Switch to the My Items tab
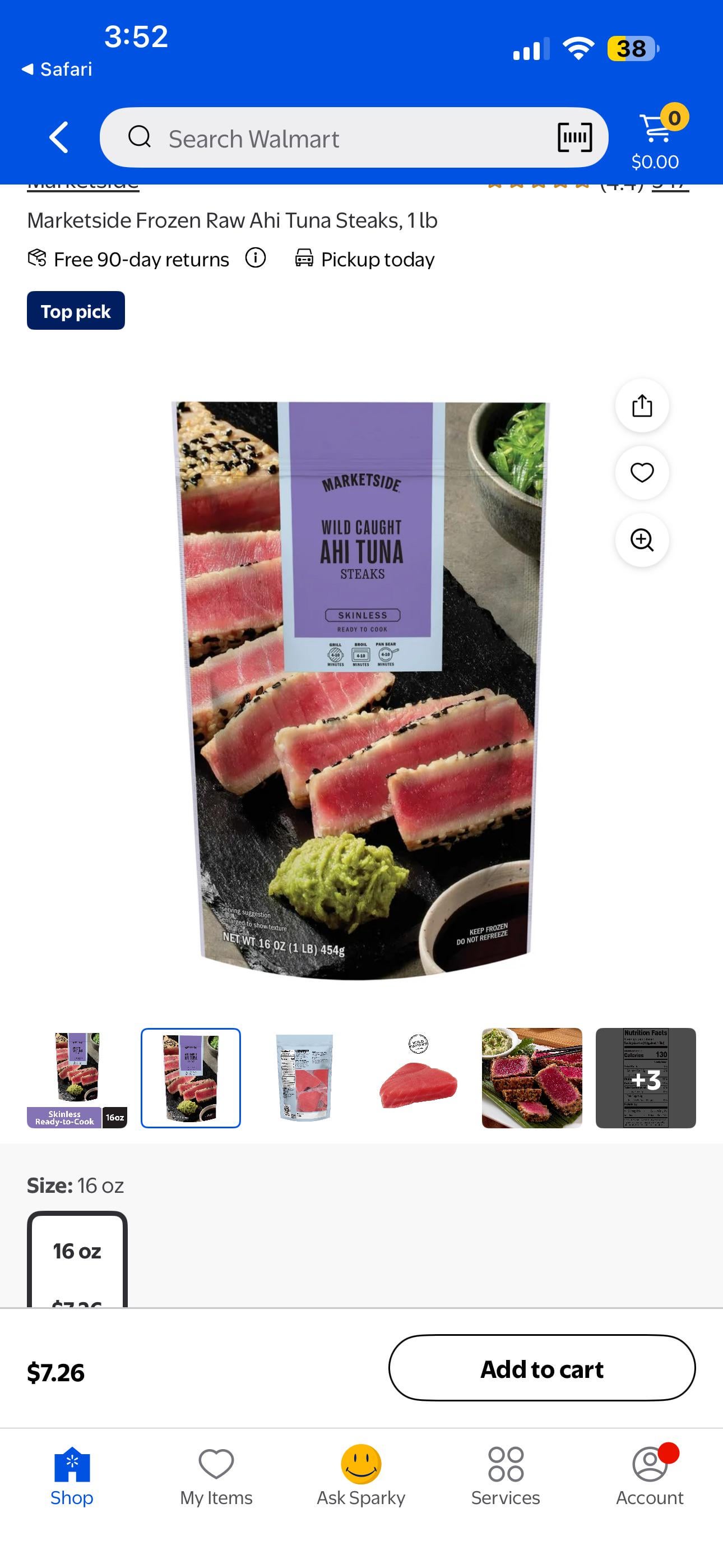This screenshot has height=1568, width=723. tap(216, 1476)
